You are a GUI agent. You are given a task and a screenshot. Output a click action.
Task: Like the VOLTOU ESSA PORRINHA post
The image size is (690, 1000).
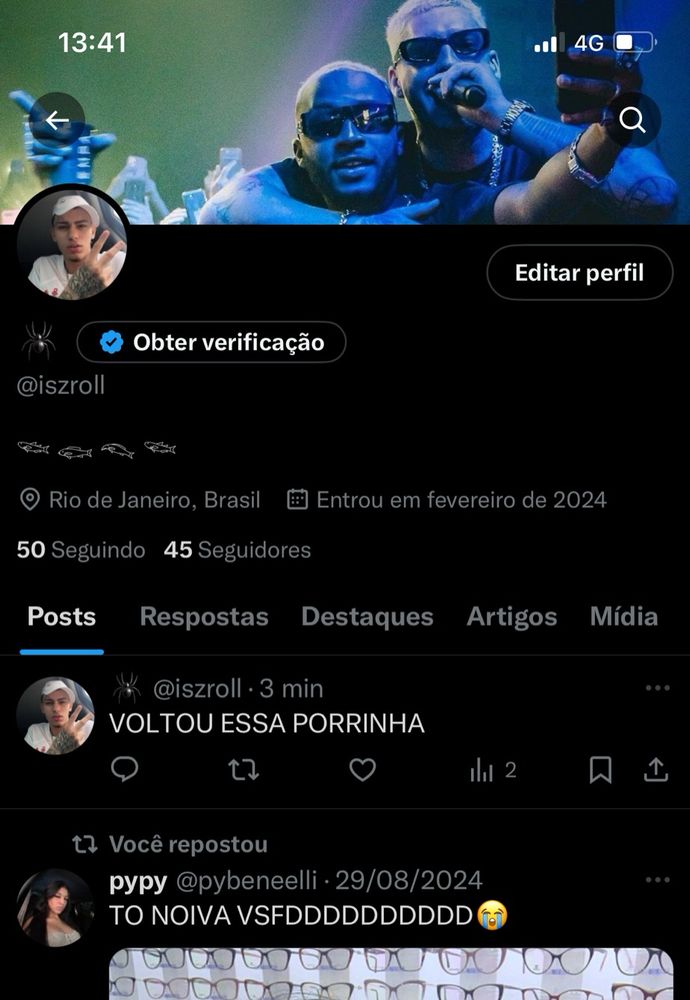[x=362, y=769]
